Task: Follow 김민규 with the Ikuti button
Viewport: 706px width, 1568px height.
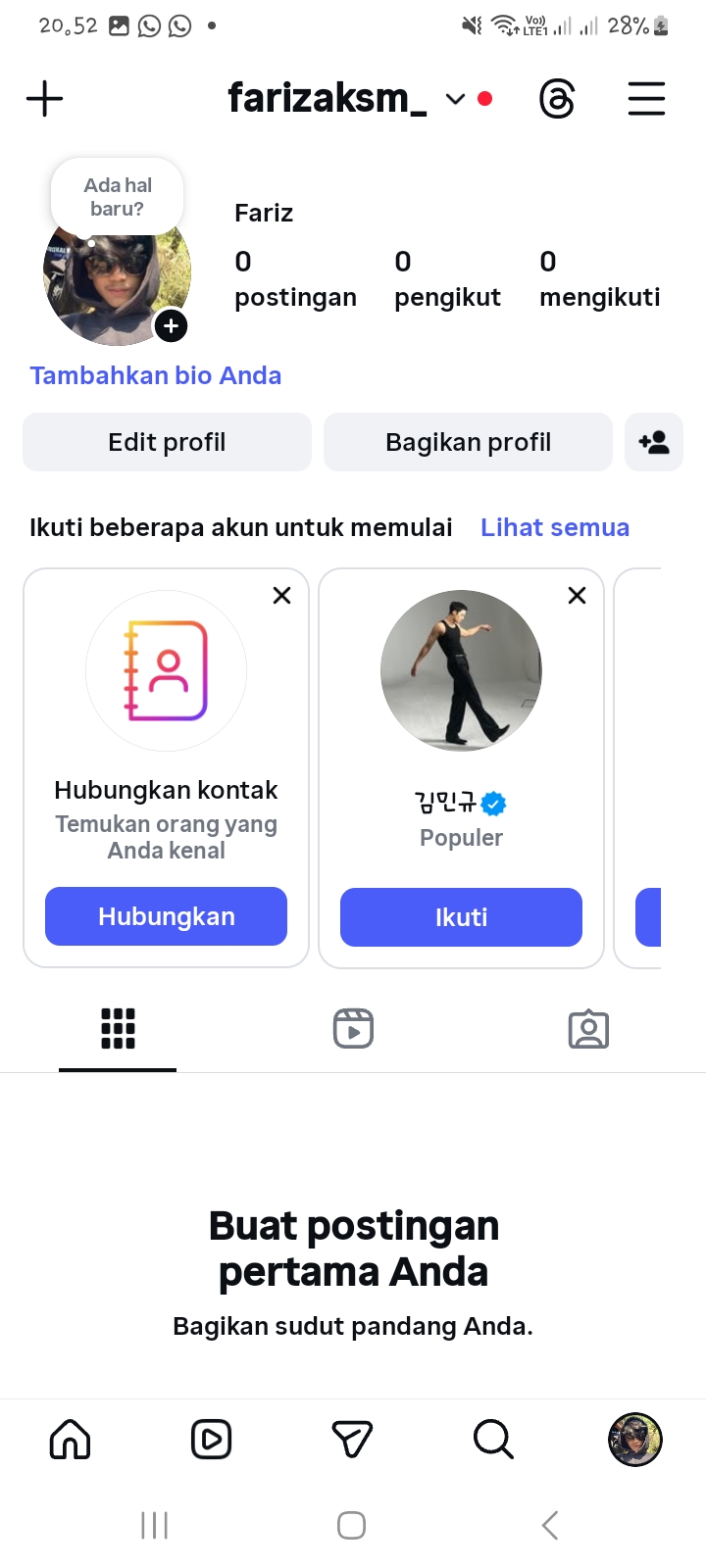Action: coord(461,917)
